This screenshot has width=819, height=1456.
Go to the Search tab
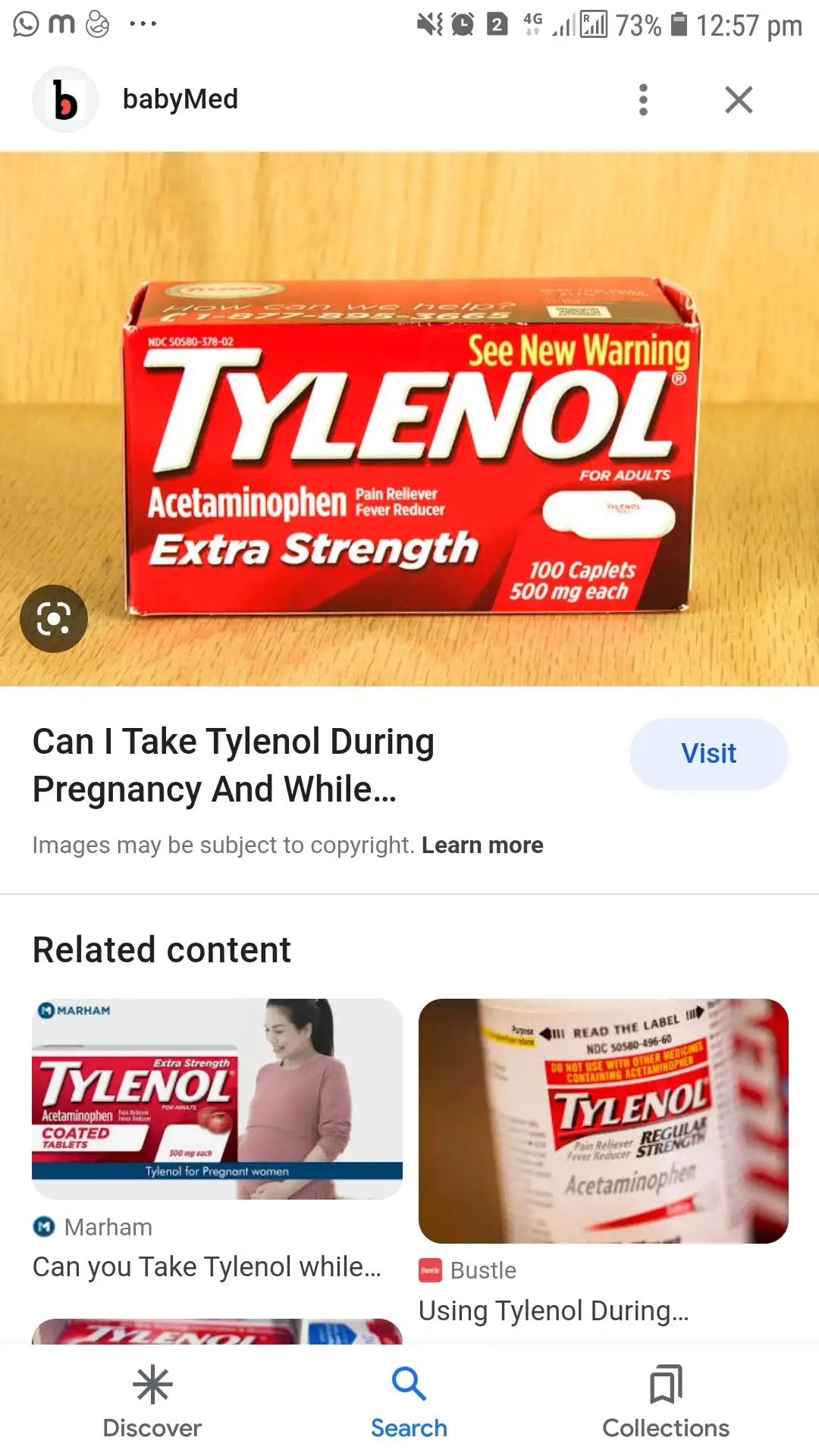(x=409, y=1401)
